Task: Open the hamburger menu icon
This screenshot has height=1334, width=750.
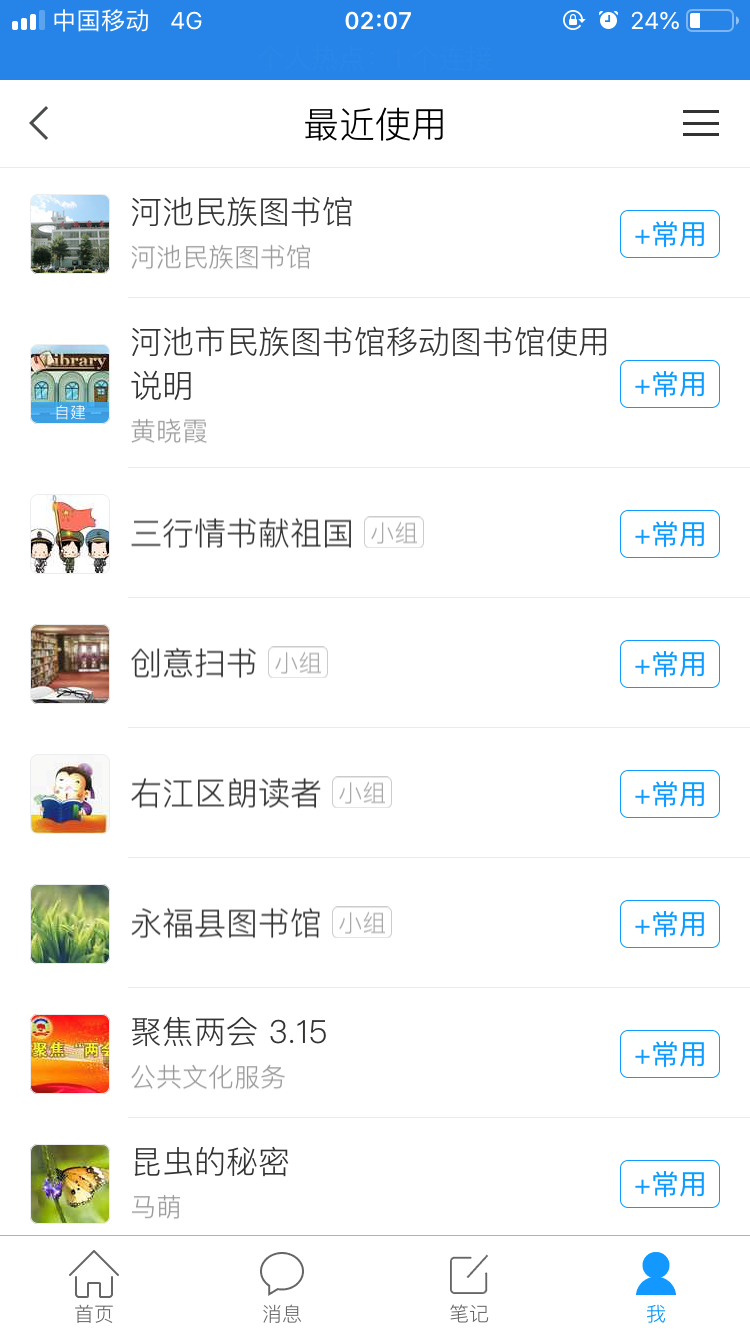Action: [x=700, y=123]
